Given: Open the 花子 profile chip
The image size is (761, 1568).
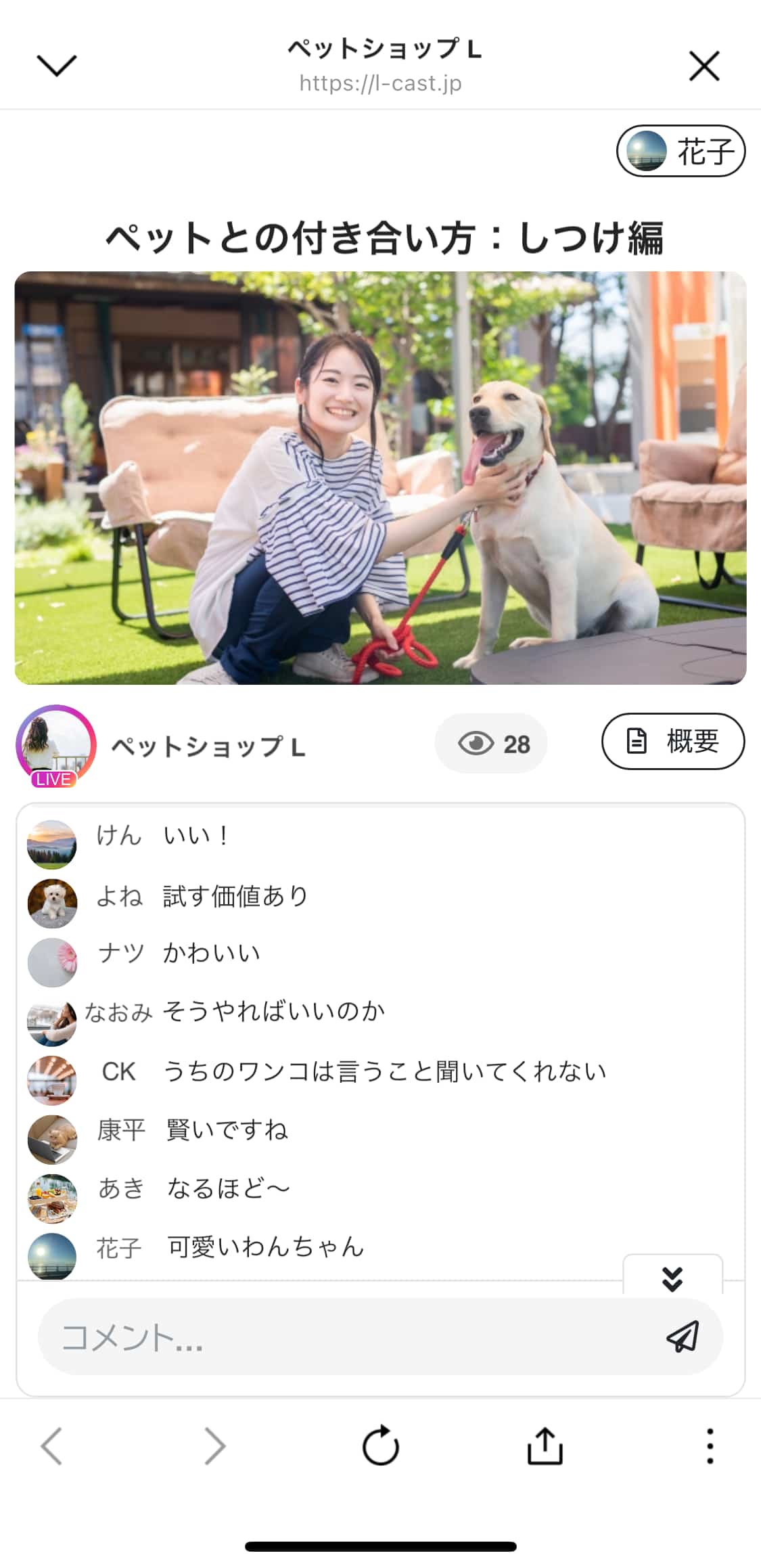Looking at the screenshot, I should 681,151.
